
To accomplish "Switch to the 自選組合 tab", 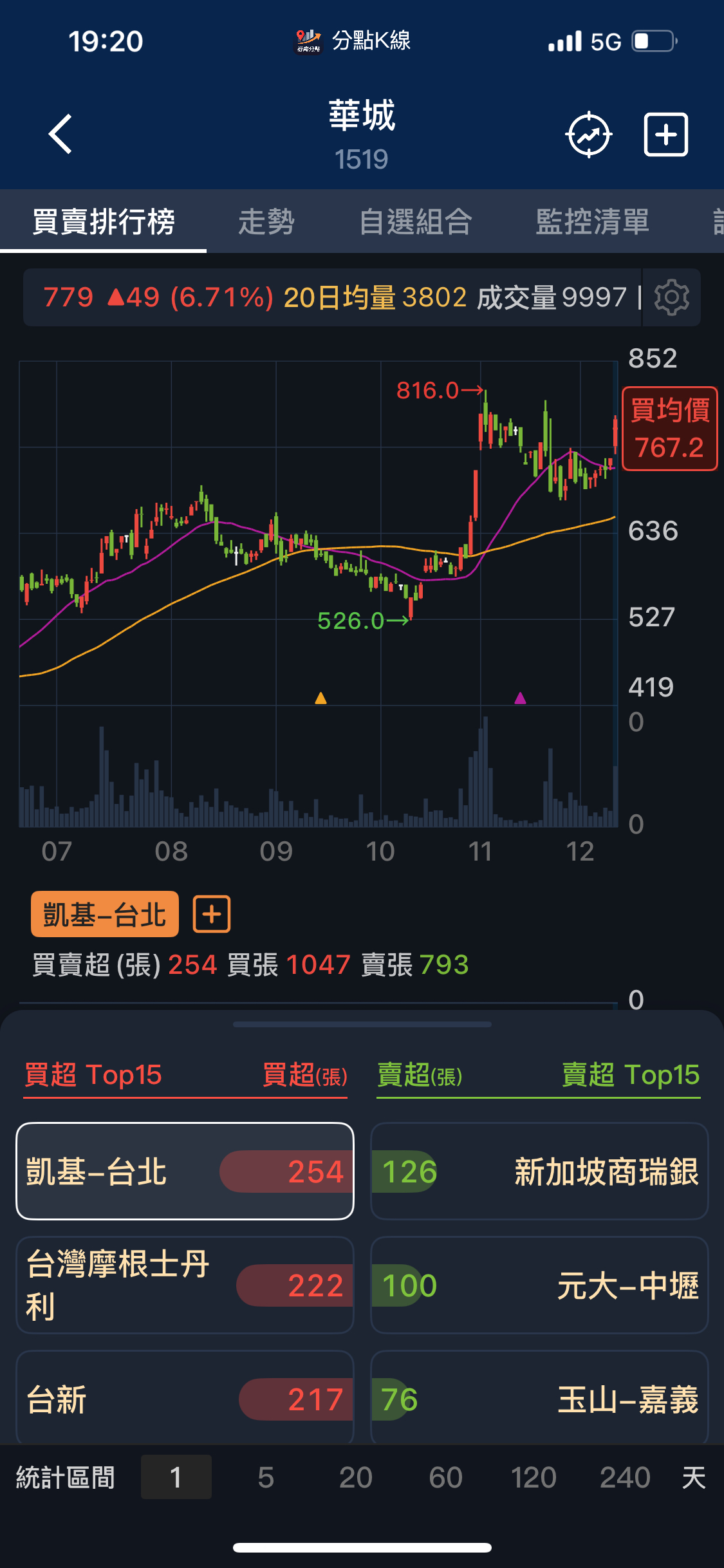I will click(416, 222).
